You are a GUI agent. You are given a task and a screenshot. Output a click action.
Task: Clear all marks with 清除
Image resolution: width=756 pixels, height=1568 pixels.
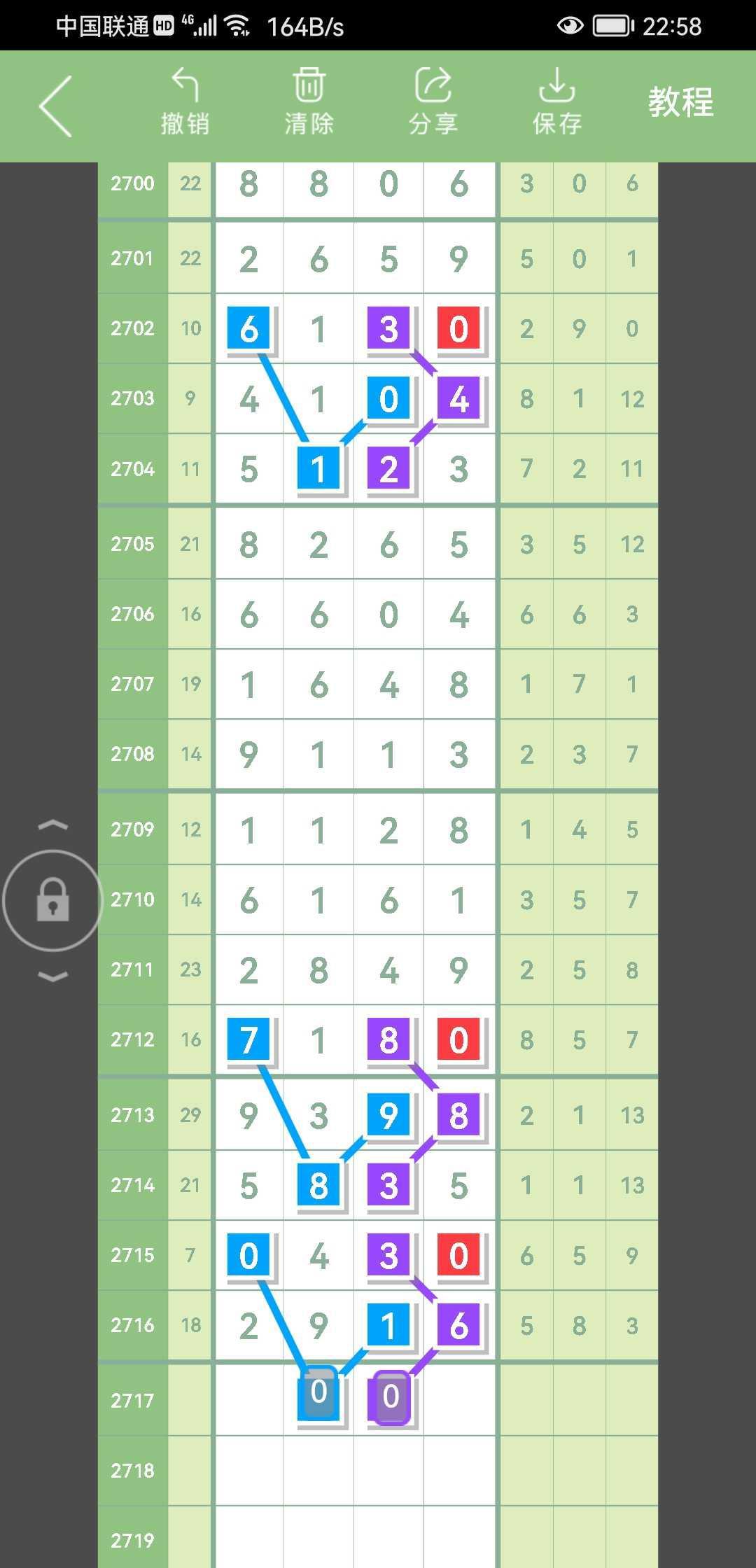point(309,102)
